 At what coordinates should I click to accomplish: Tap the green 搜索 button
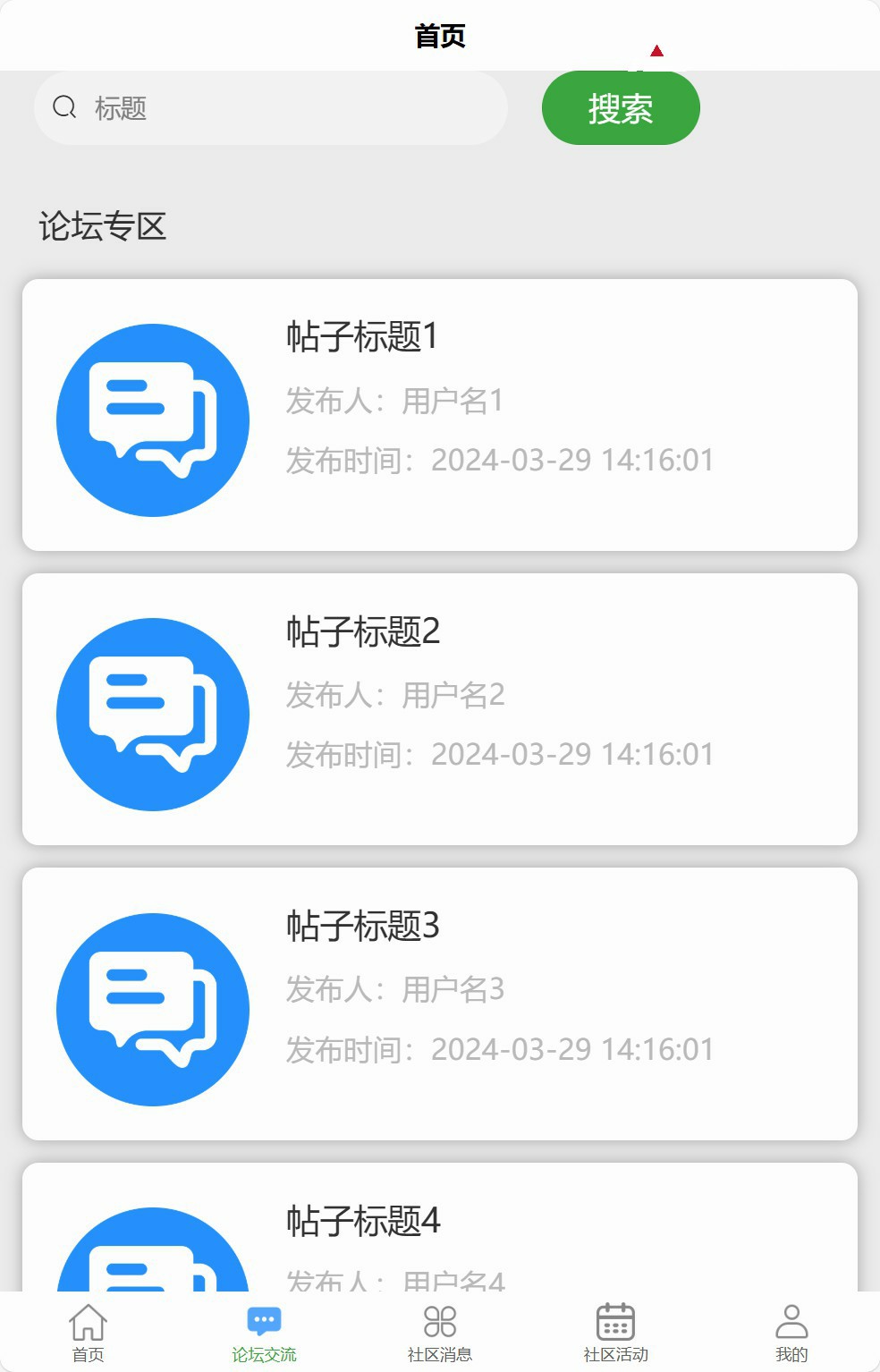pyautogui.click(x=621, y=108)
